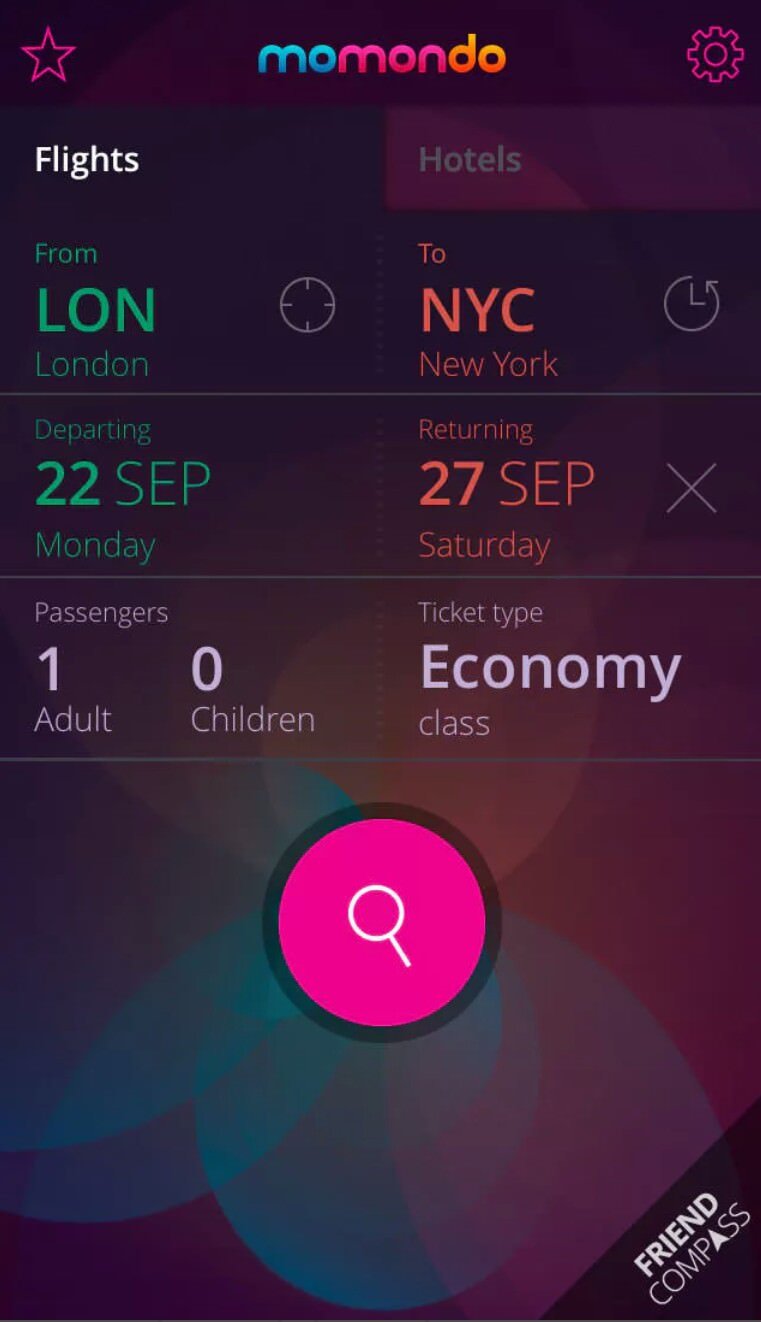Open recent destinations history icon
This screenshot has width=761, height=1322.
692,305
